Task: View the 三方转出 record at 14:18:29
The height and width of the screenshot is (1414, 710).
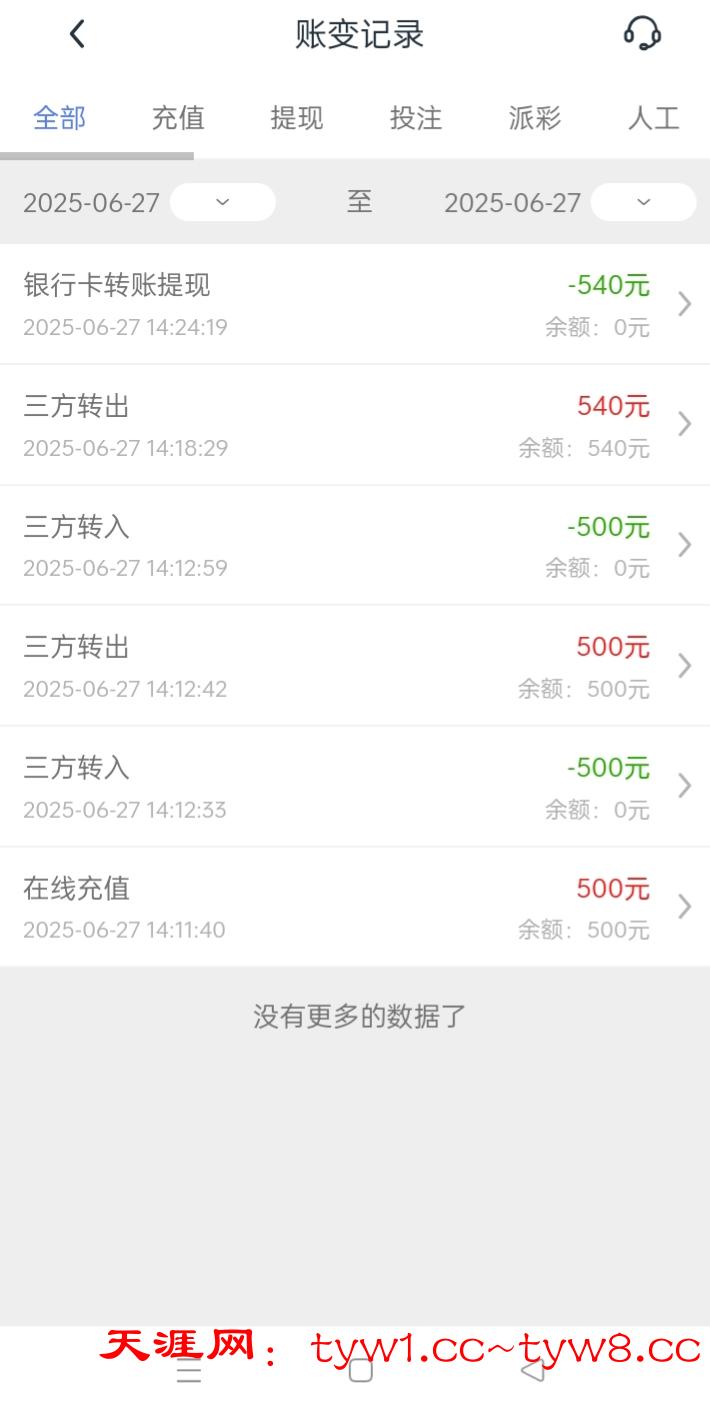Action: click(x=355, y=425)
